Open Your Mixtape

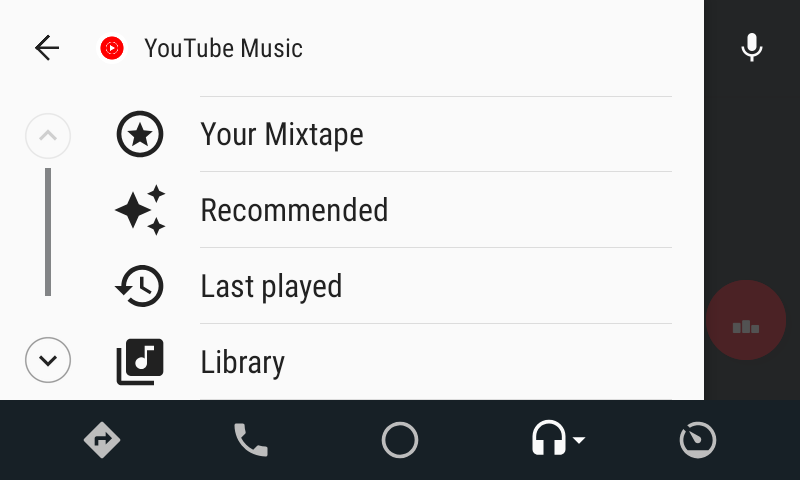tap(282, 135)
